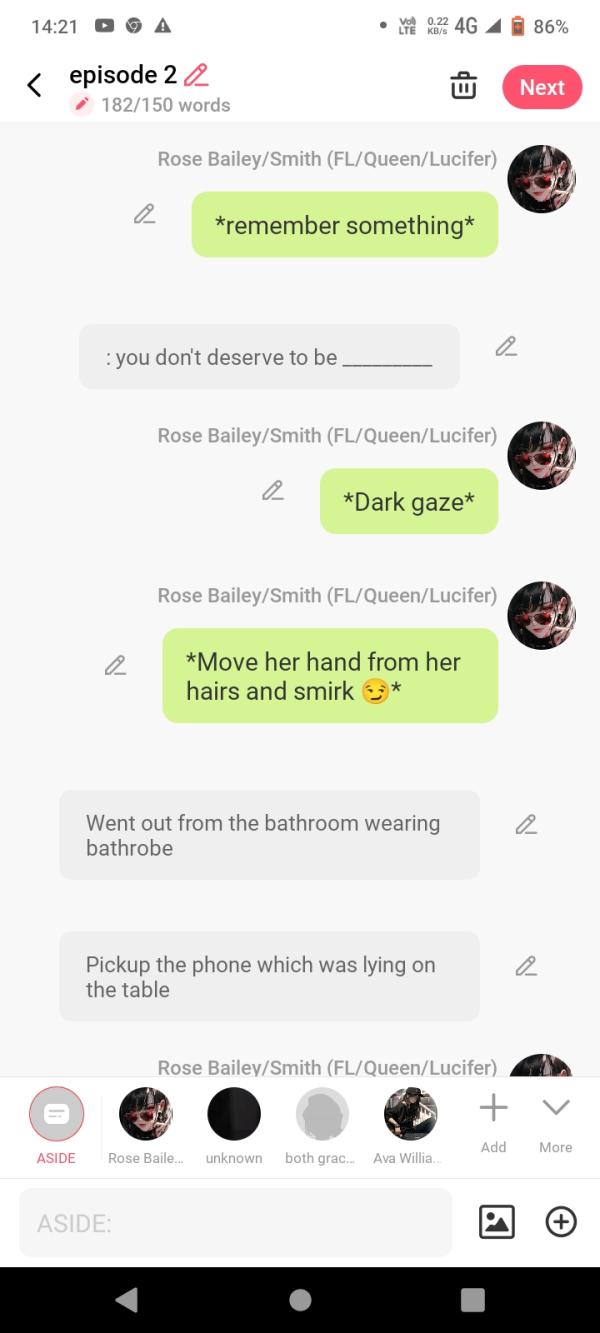Edit the "Went out from the bathroom" aside

[x=526, y=825]
